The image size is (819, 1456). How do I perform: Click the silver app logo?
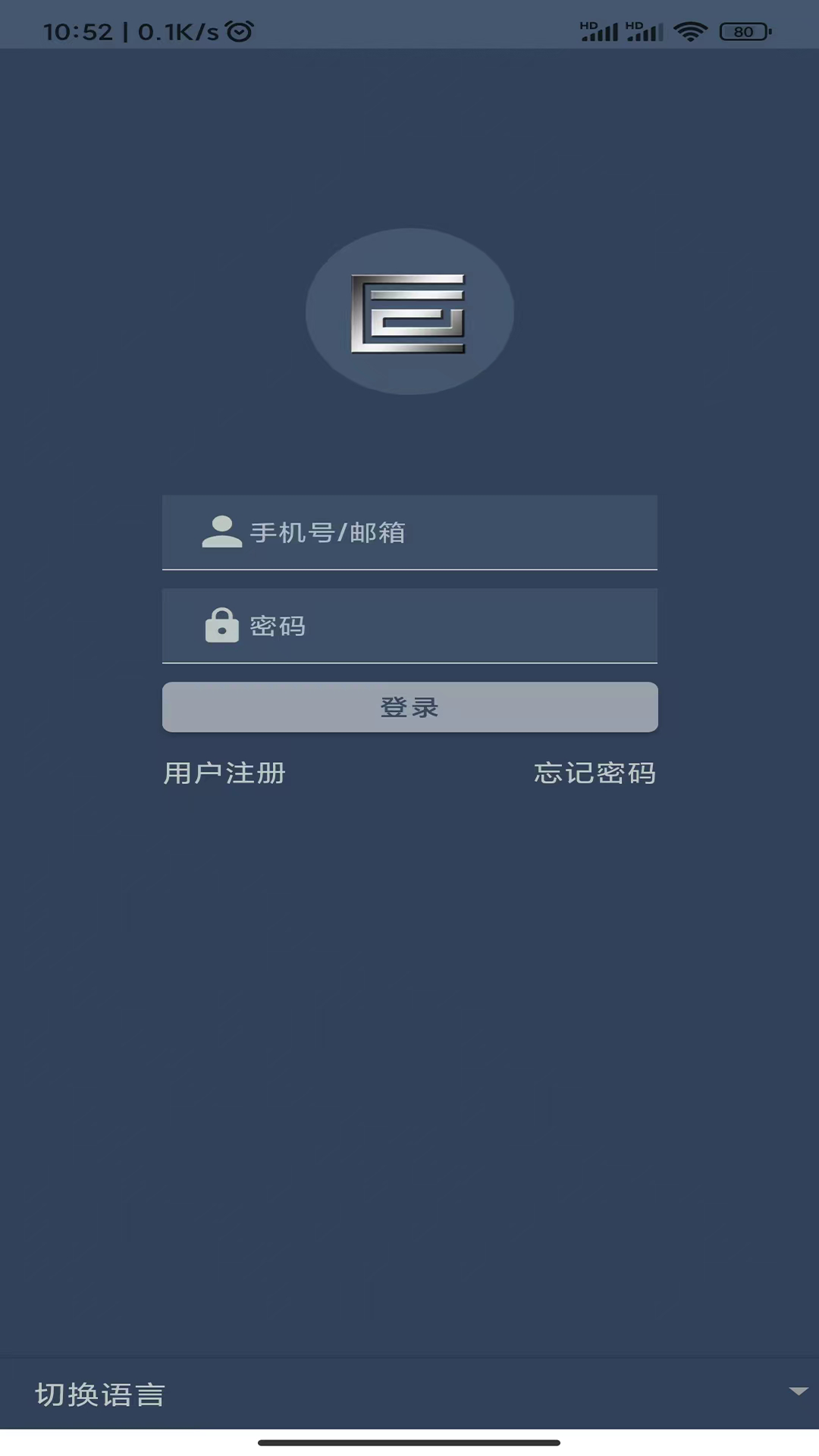(x=409, y=312)
